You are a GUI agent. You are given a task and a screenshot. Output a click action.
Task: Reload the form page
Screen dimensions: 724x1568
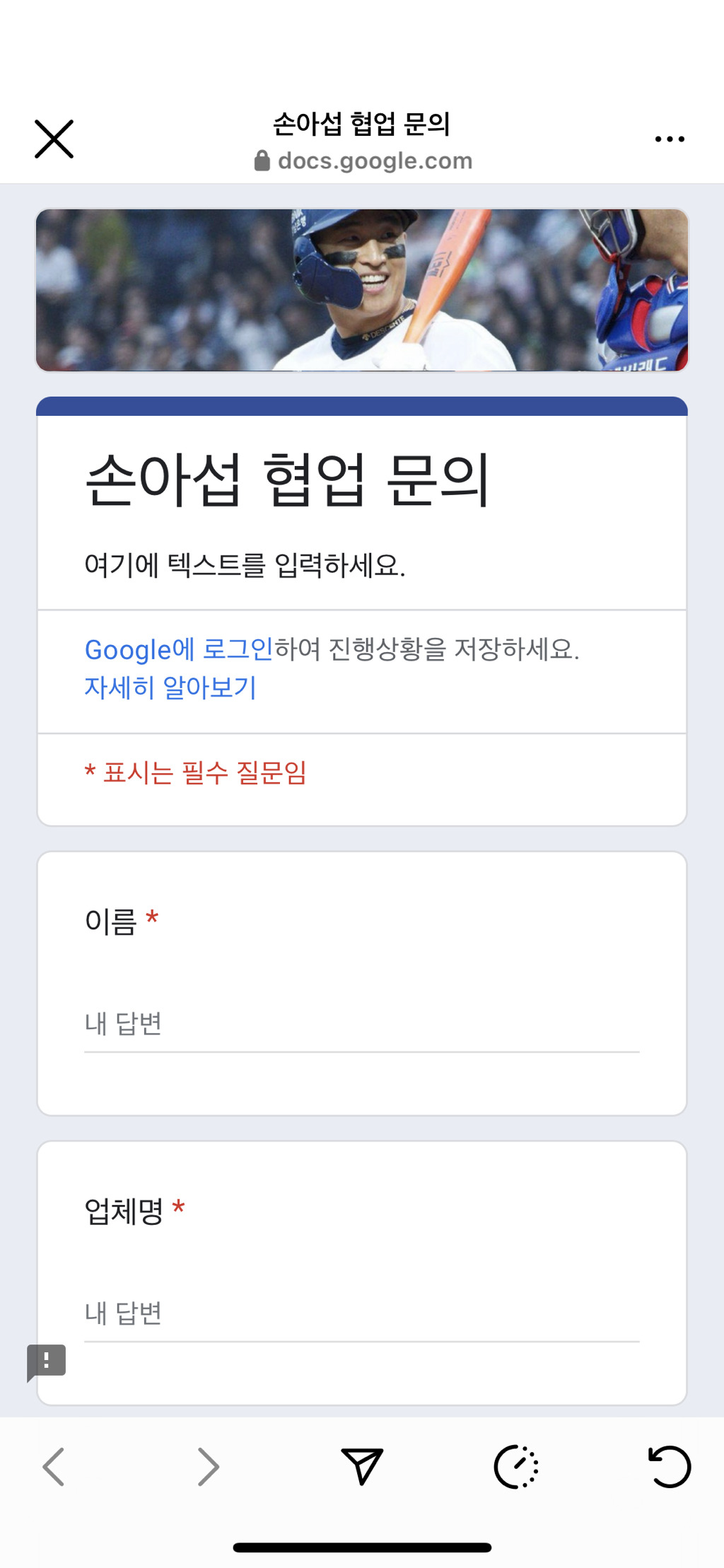[x=670, y=1466]
